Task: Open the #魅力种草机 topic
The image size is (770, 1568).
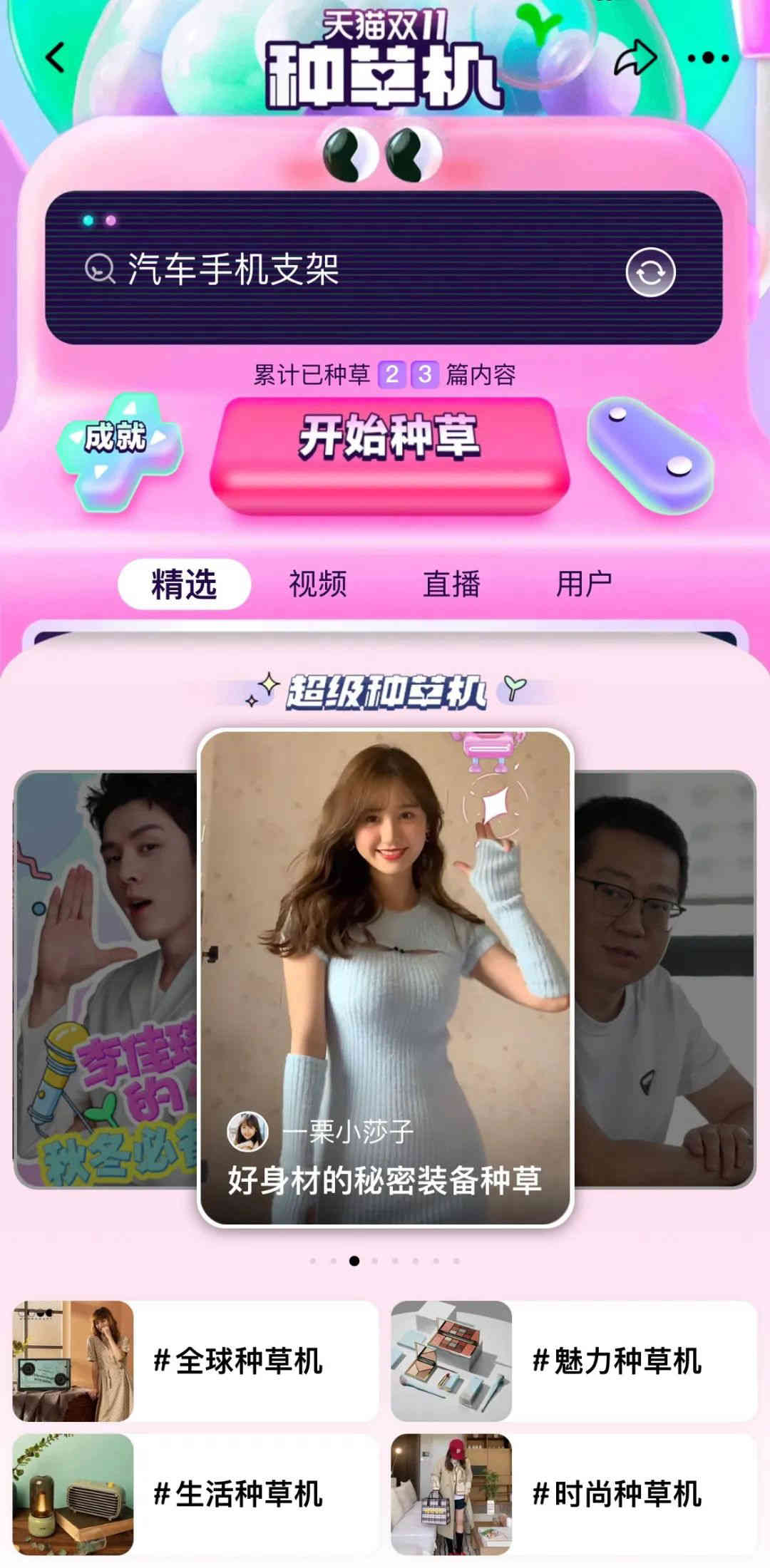Action: click(574, 1361)
